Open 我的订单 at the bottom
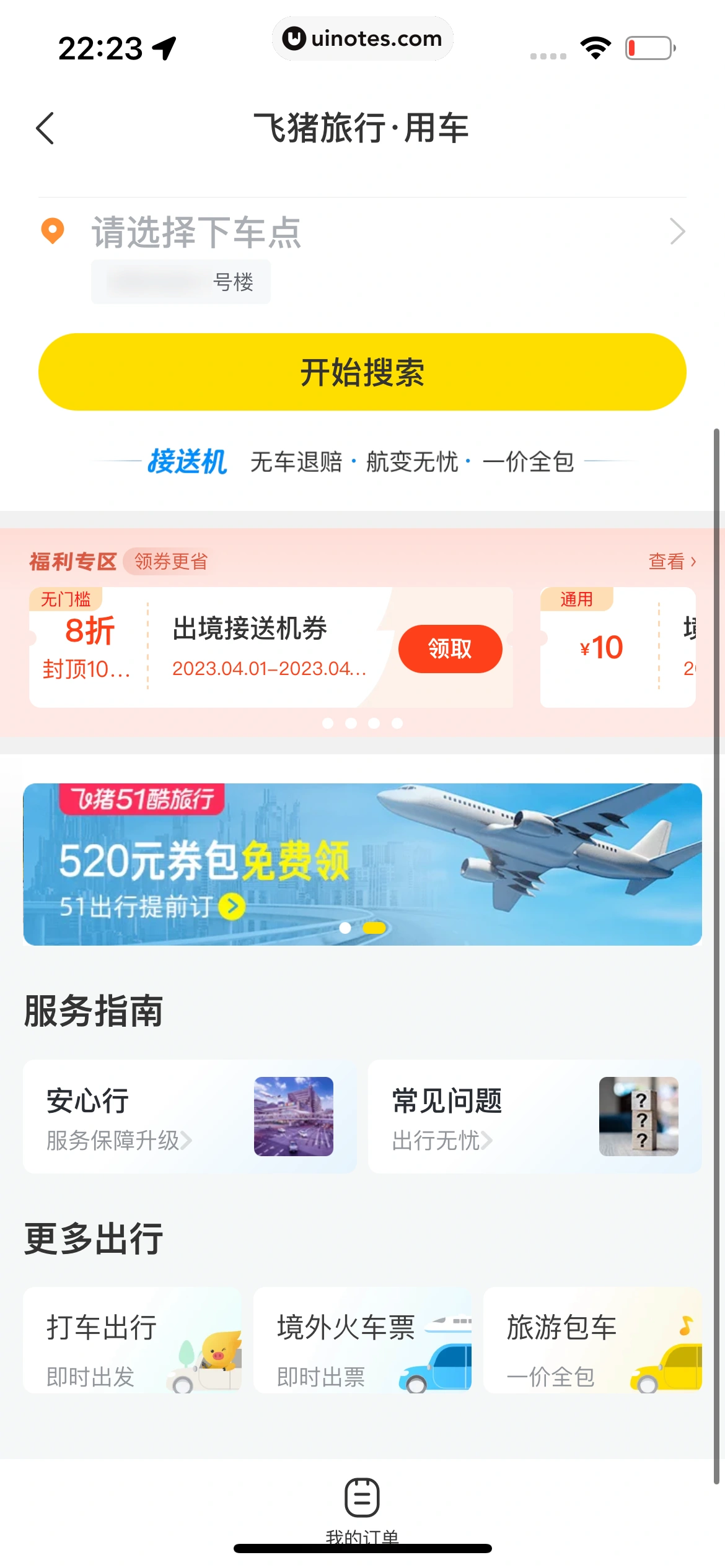 pyautogui.click(x=362, y=1505)
